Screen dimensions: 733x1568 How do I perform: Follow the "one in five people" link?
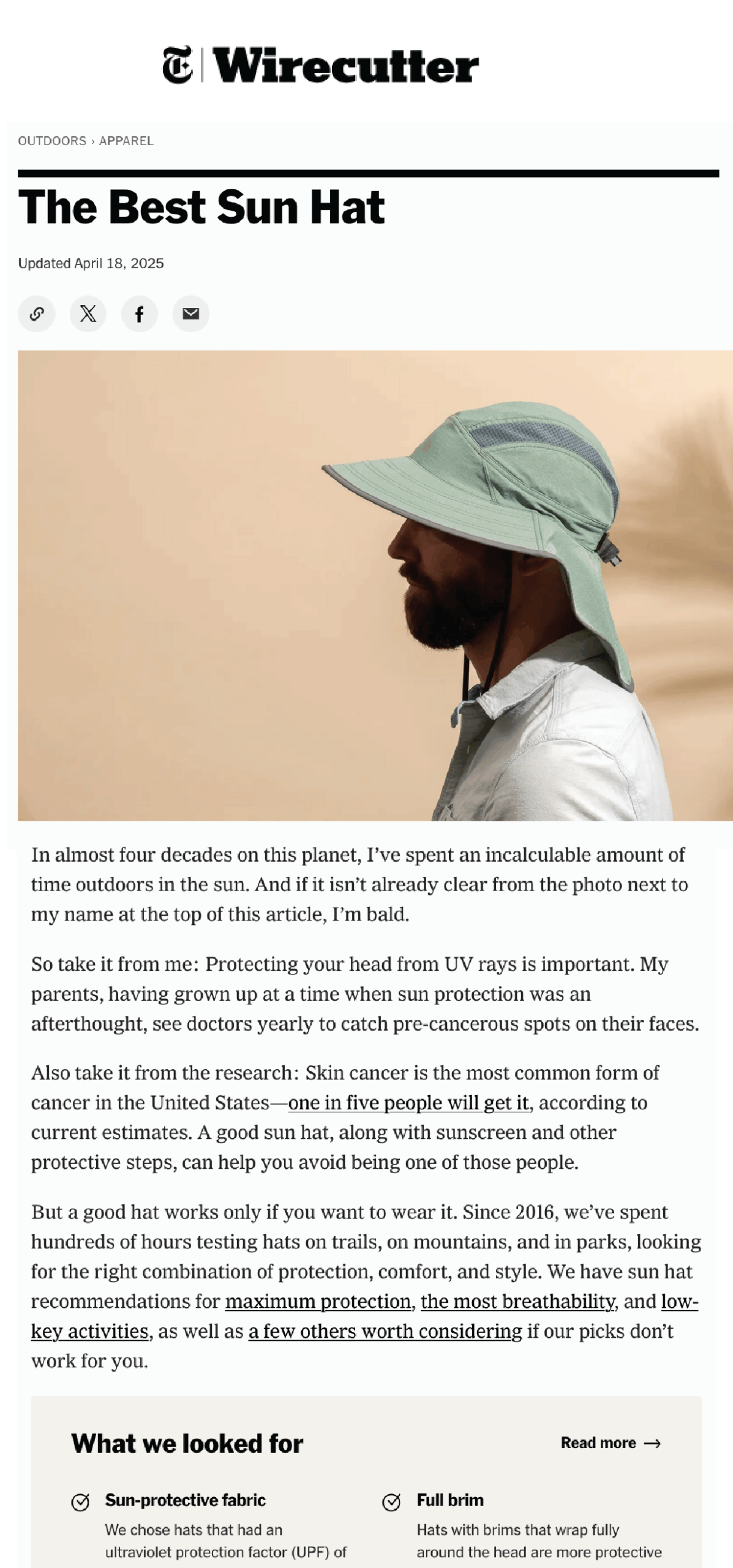pyautogui.click(x=408, y=1102)
